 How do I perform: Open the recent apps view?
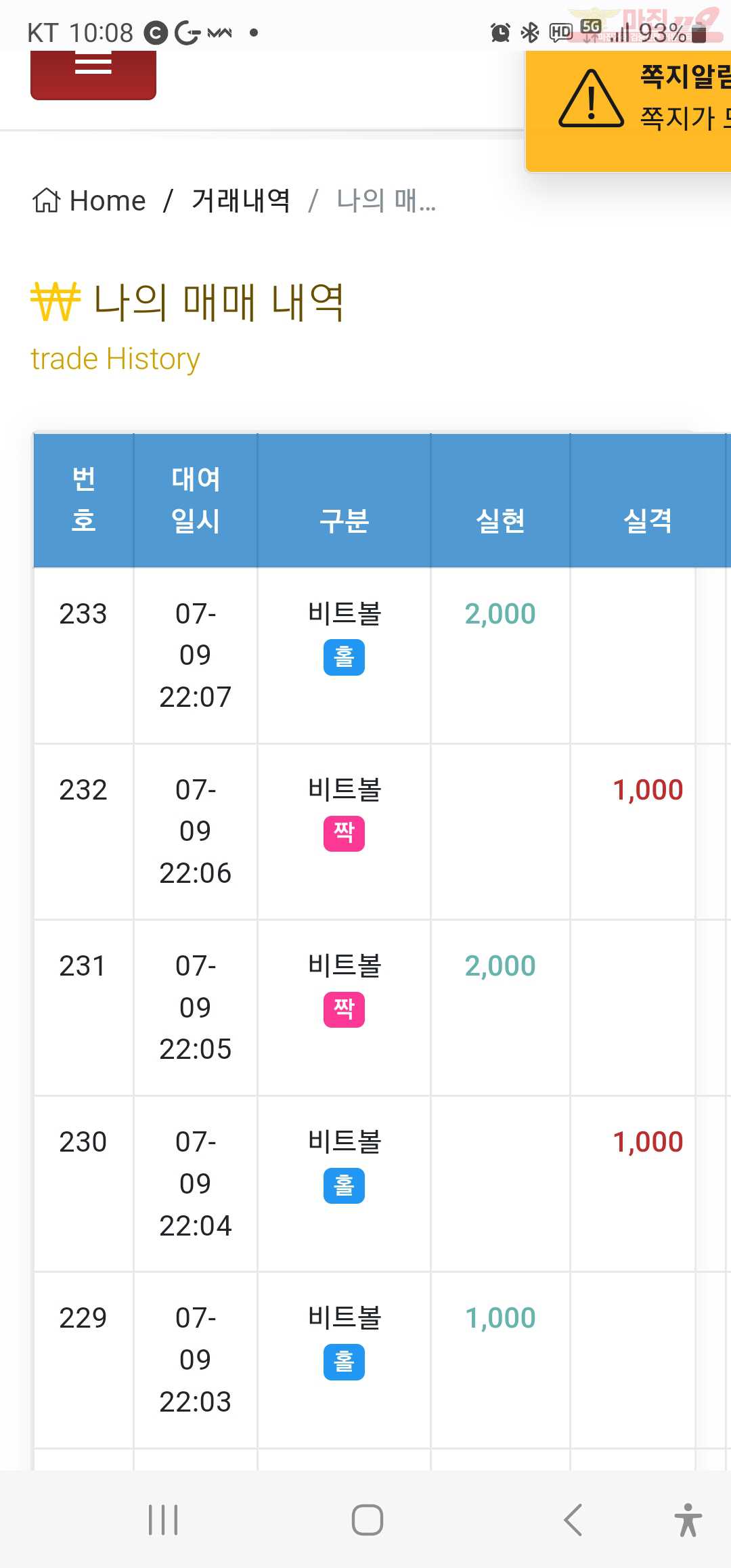tap(163, 1520)
